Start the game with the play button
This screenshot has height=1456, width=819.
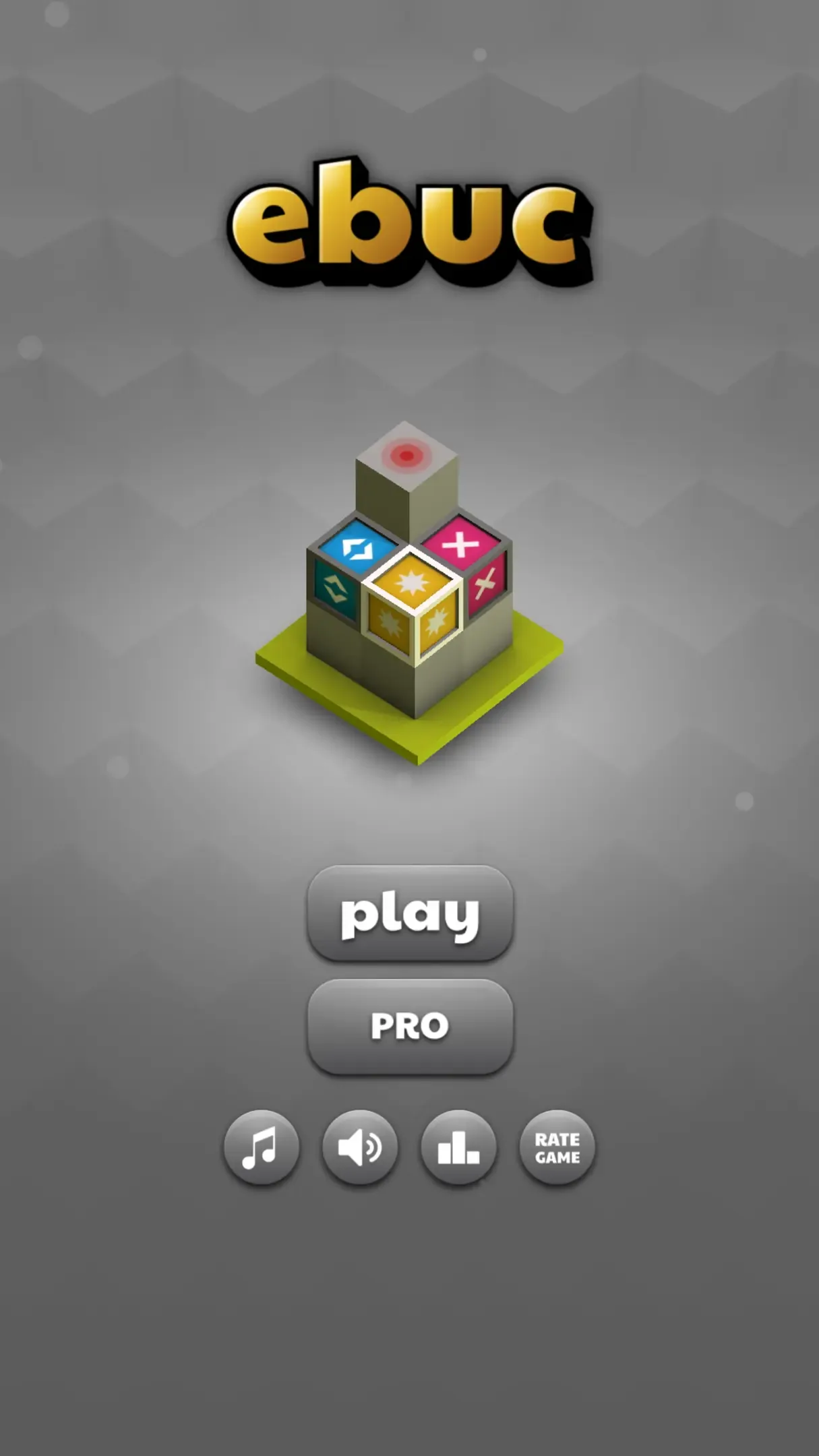[410, 913]
